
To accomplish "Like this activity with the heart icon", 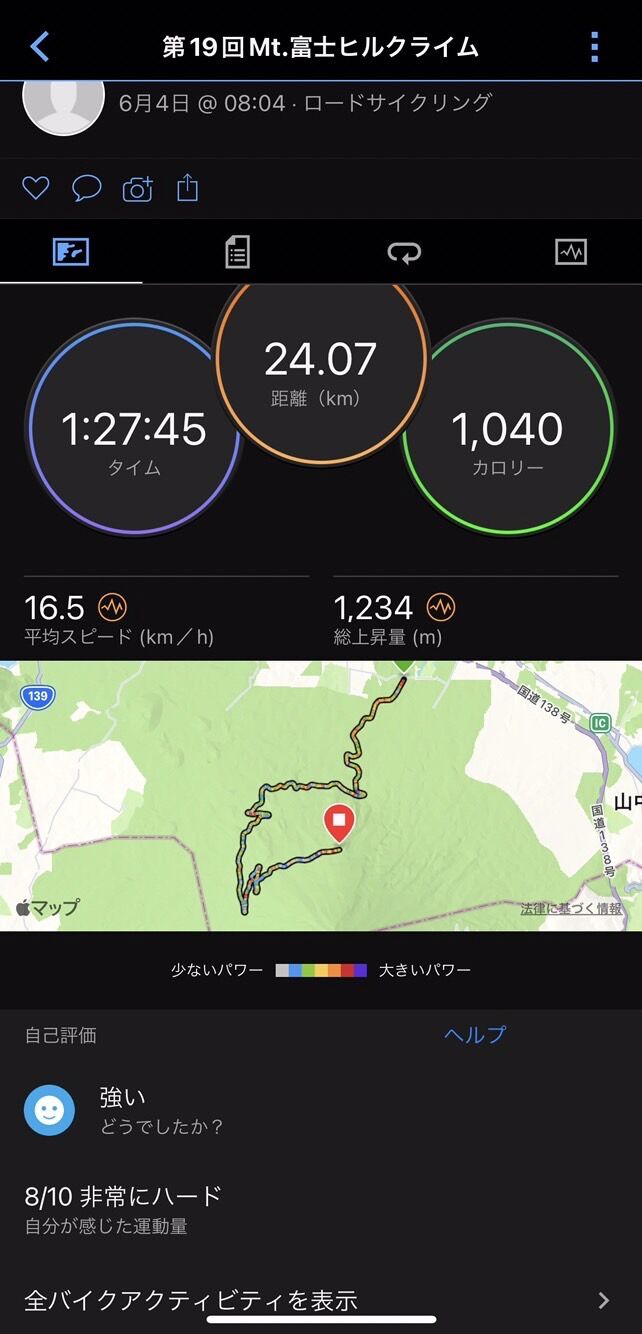I will (36, 188).
